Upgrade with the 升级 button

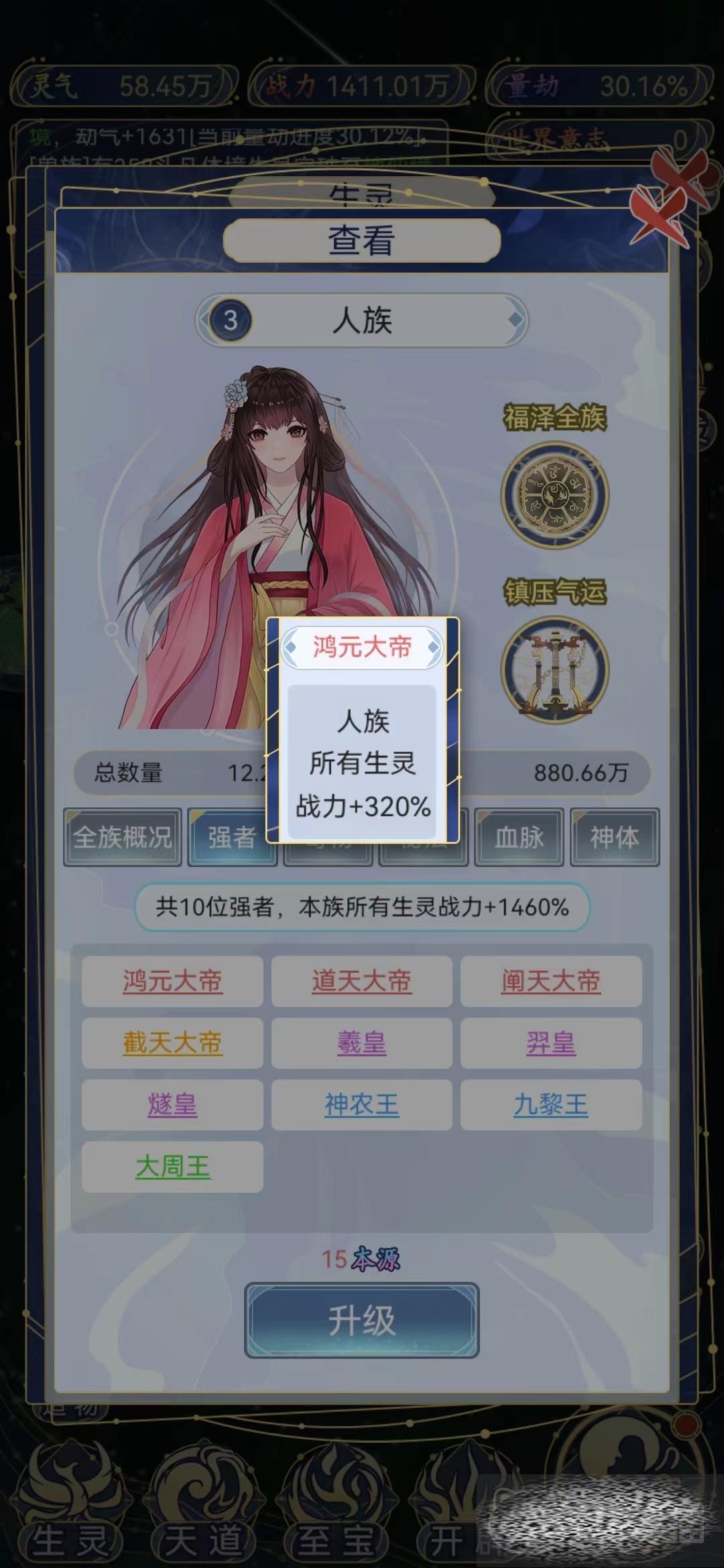[x=361, y=1320]
